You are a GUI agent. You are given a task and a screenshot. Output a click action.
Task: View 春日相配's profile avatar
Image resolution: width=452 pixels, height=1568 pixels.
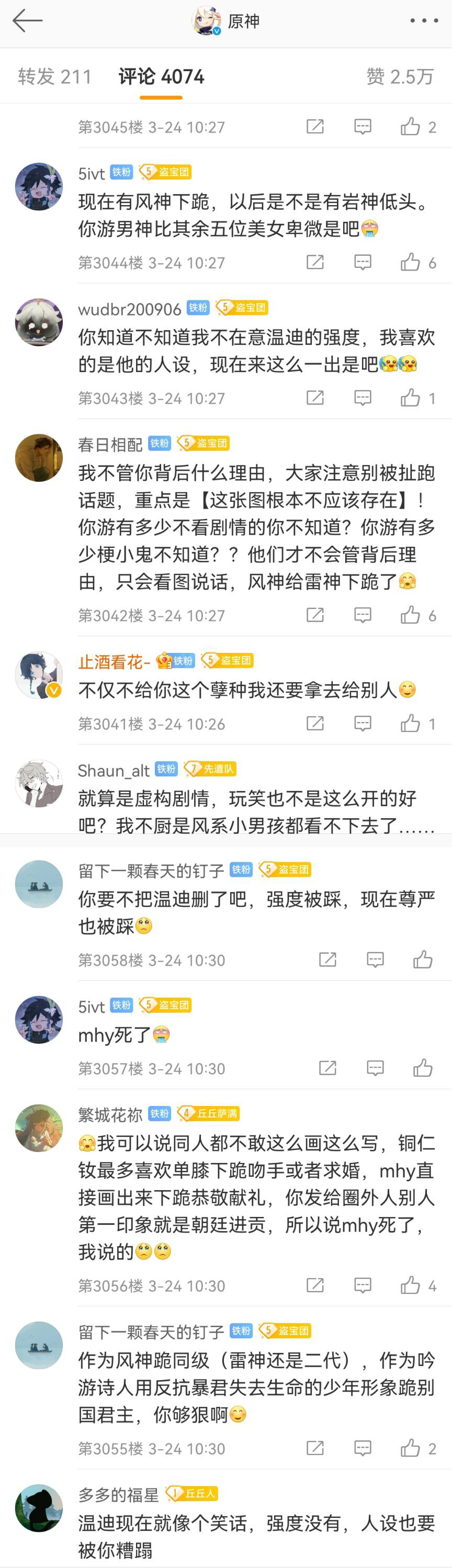pyautogui.click(x=39, y=458)
